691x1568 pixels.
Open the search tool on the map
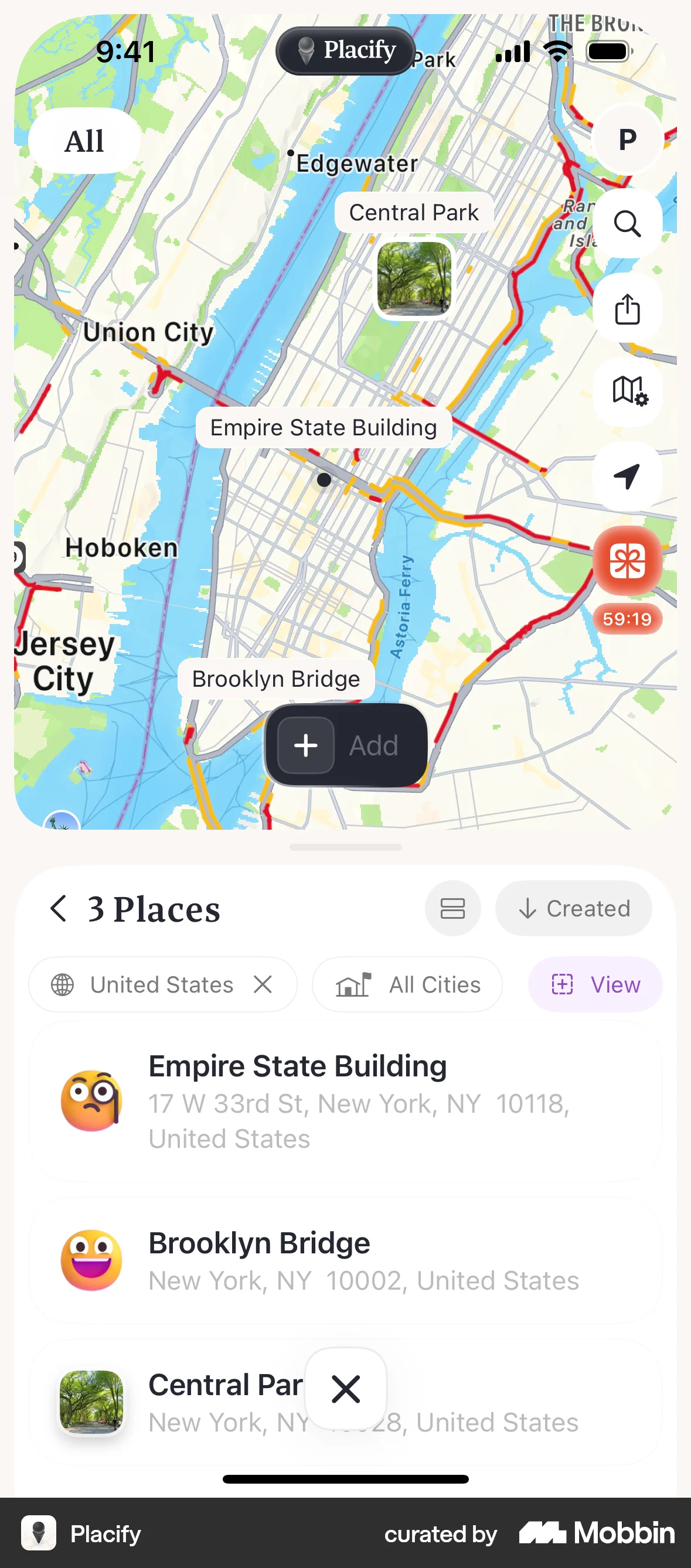628,223
